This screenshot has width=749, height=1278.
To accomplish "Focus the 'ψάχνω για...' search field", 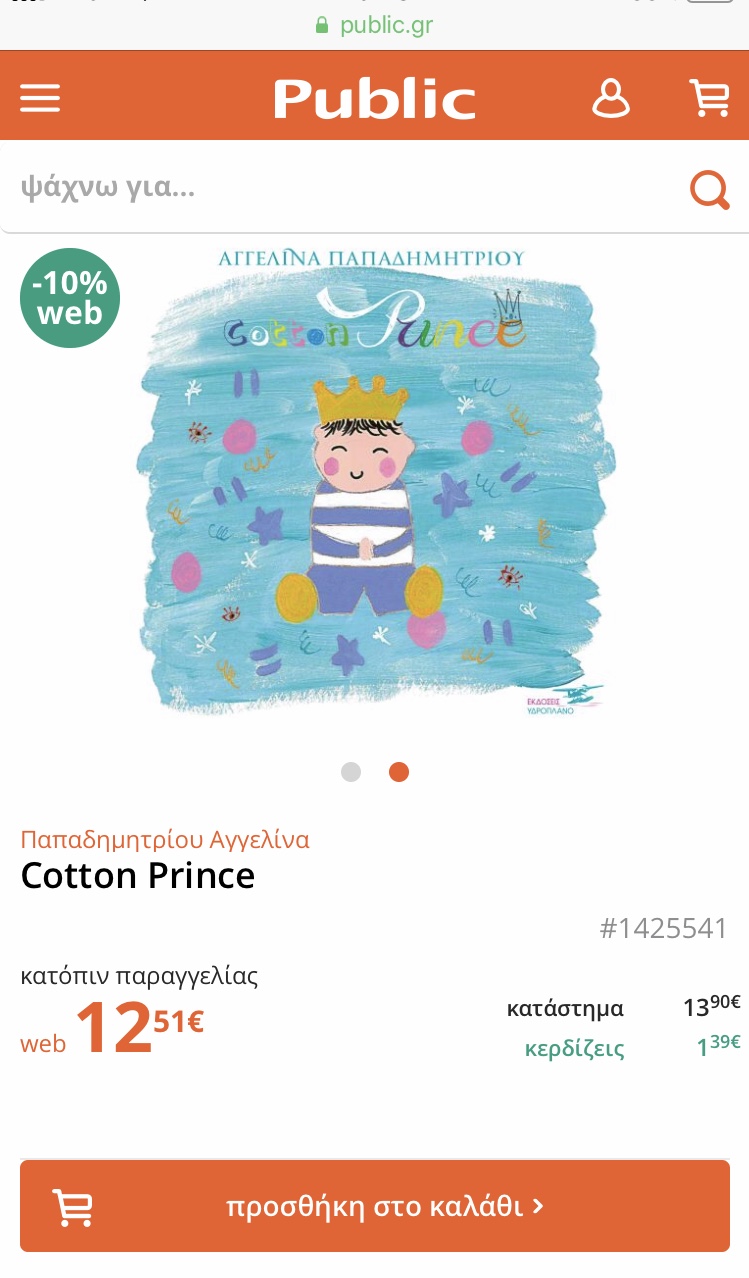I will pyautogui.click(x=340, y=187).
